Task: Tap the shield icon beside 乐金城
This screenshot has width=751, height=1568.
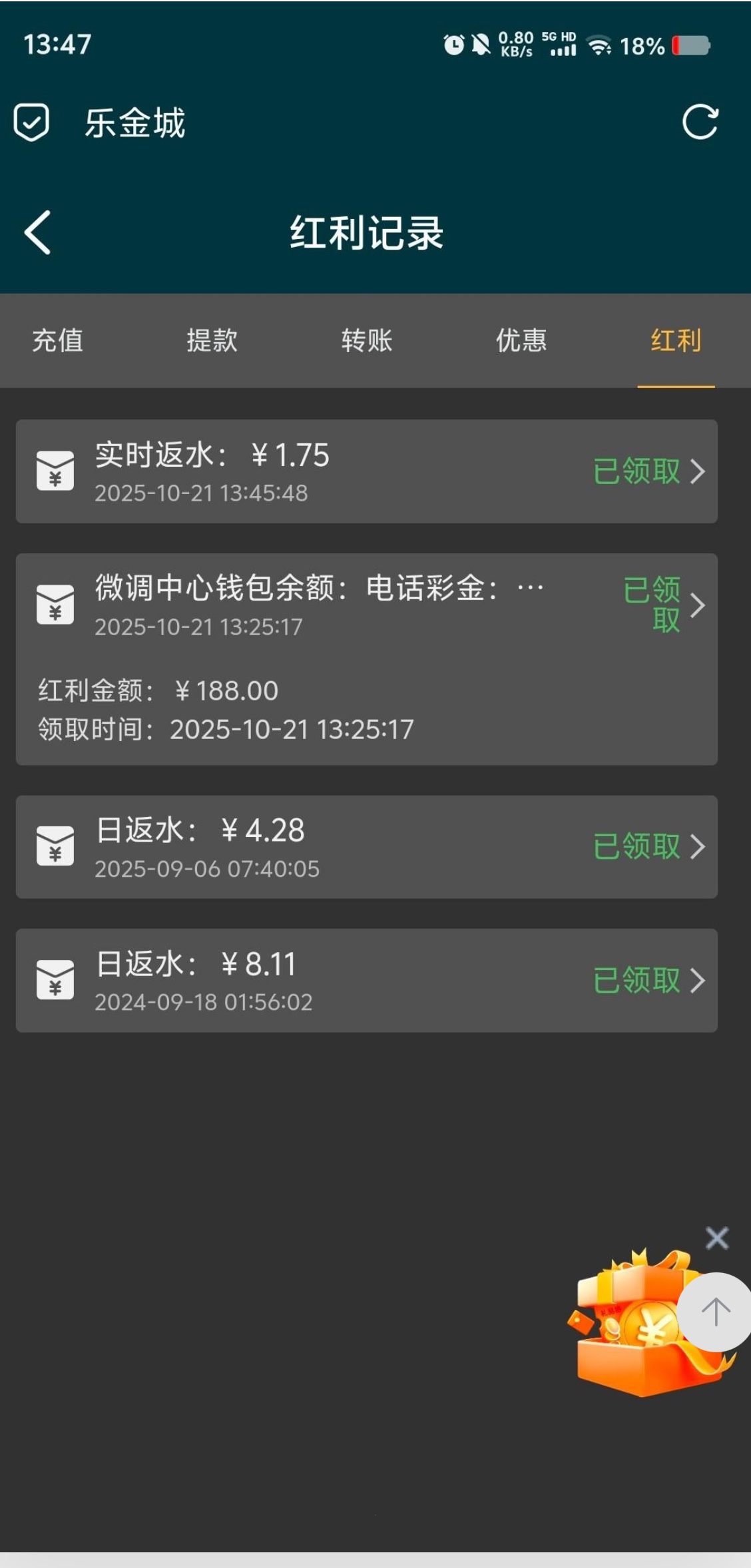Action: pyautogui.click(x=31, y=123)
